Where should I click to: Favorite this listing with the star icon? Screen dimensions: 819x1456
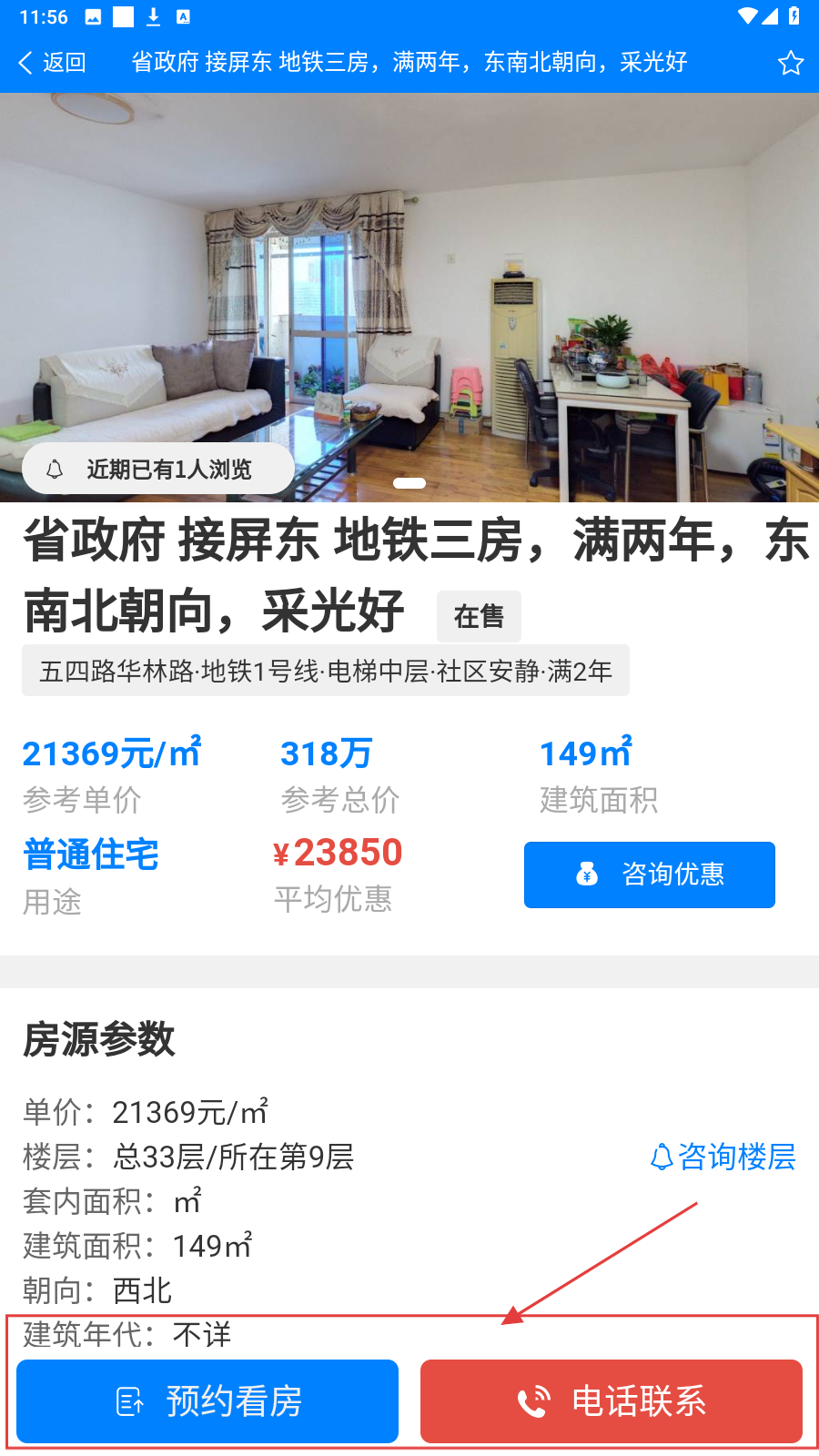(790, 63)
